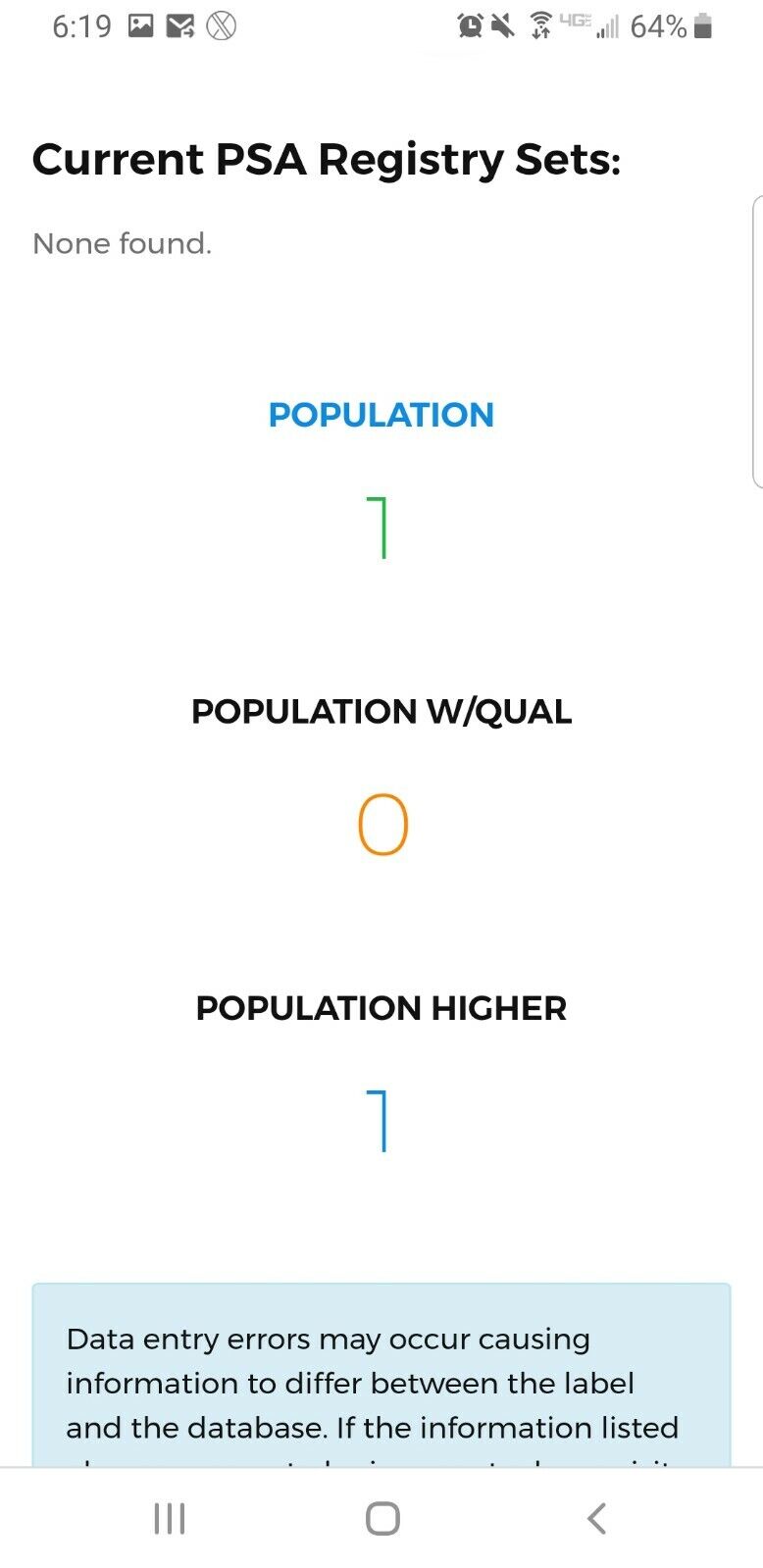
Task: Open the blue POPULATION link
Action: pyautogui.click(x=381, y=415)
